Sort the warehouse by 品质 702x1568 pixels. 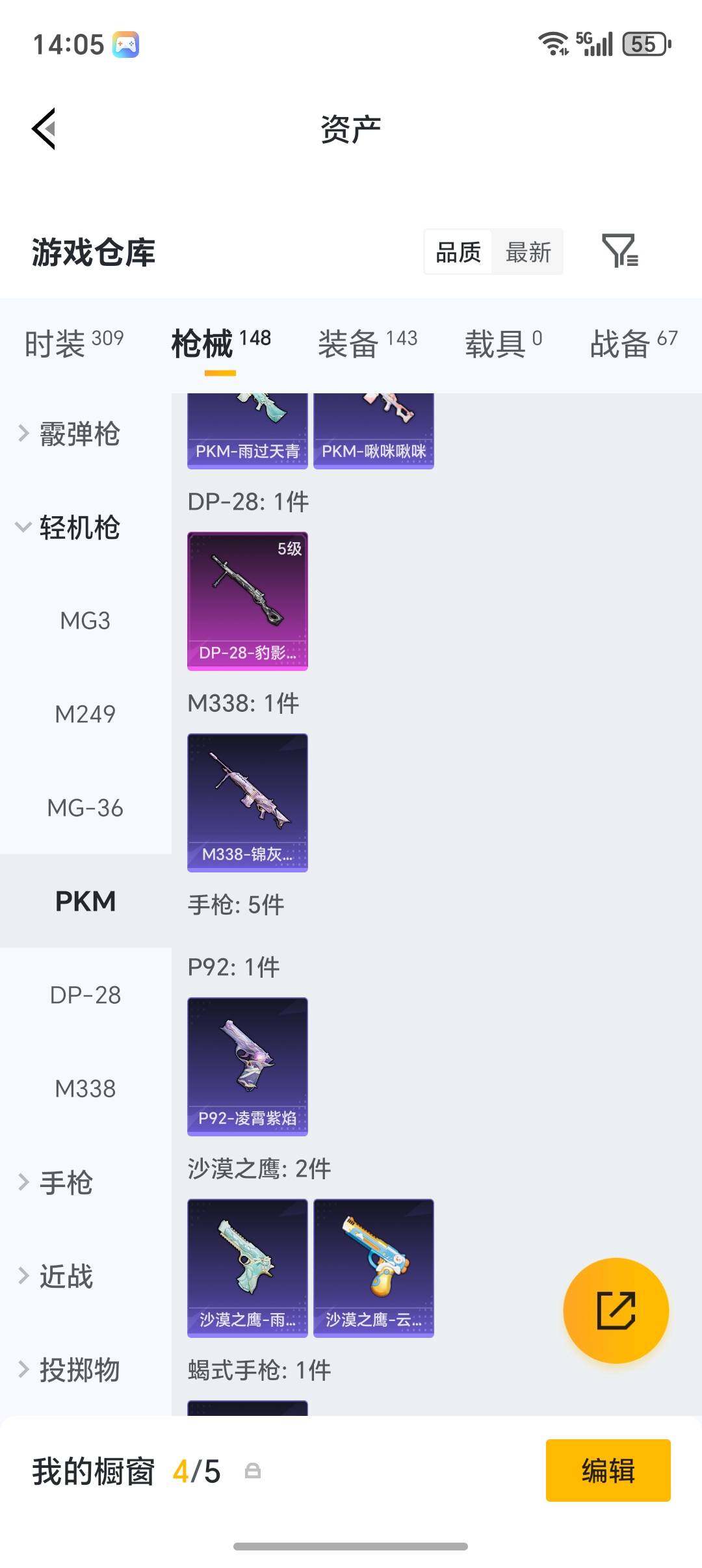[x=458, y=252]
